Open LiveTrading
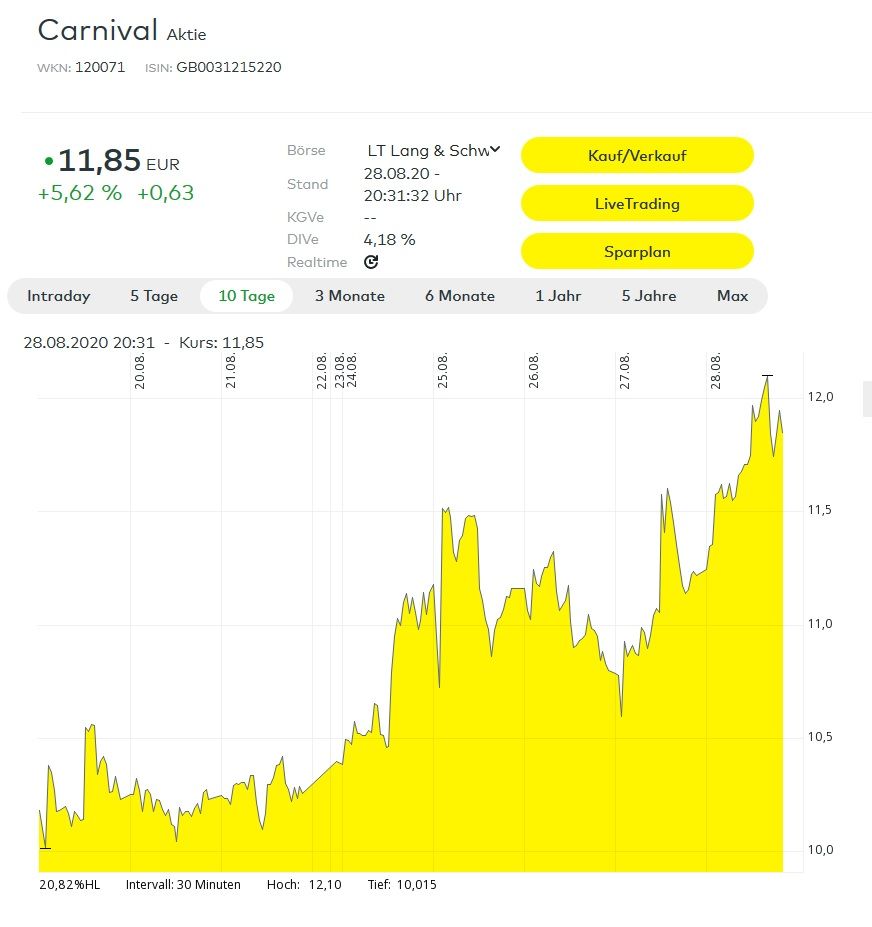Image resolution: width=872 pixels, height=927 pixels. 637,203
